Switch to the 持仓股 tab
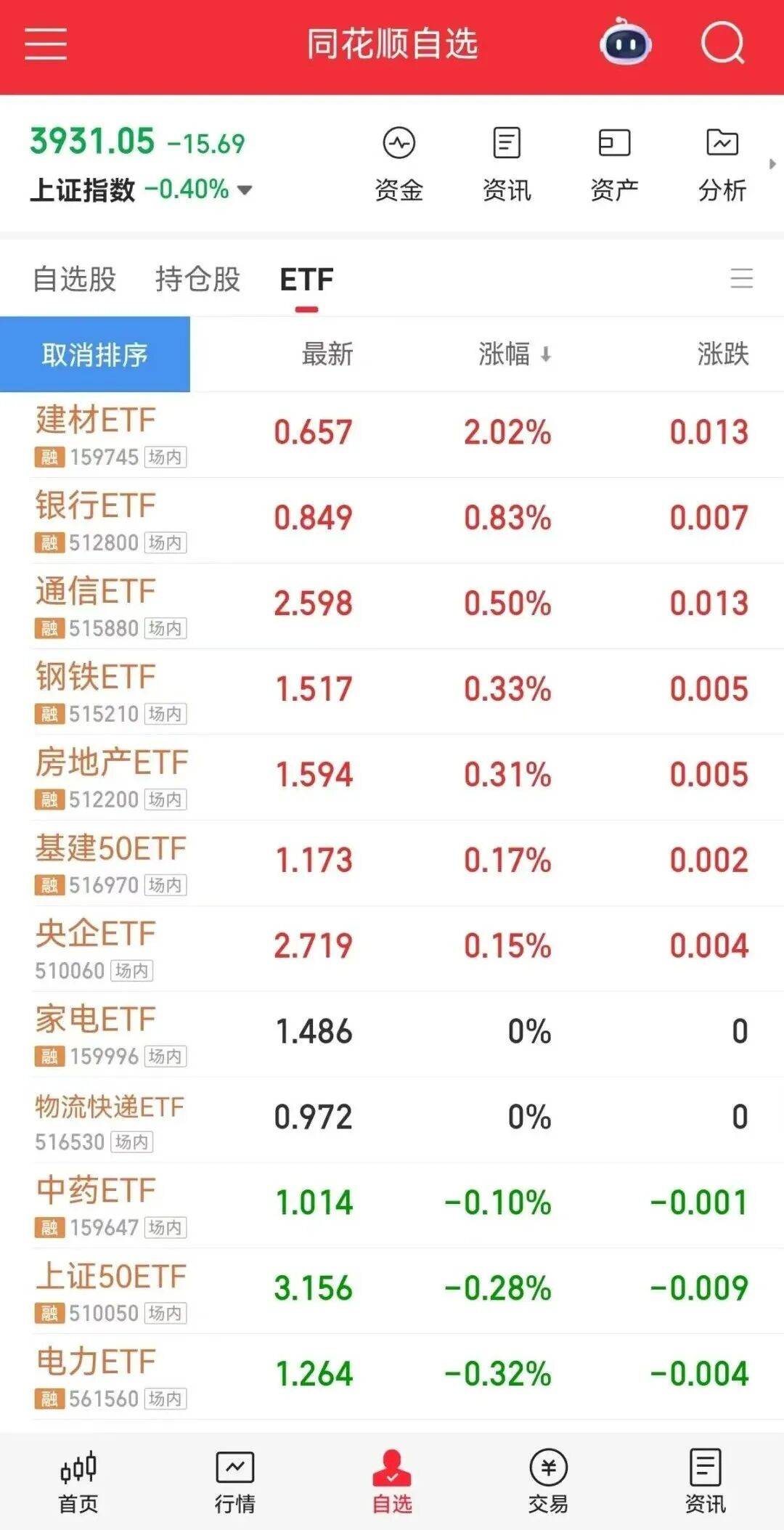Screen dimensions: 784x1530 (197, 280)
